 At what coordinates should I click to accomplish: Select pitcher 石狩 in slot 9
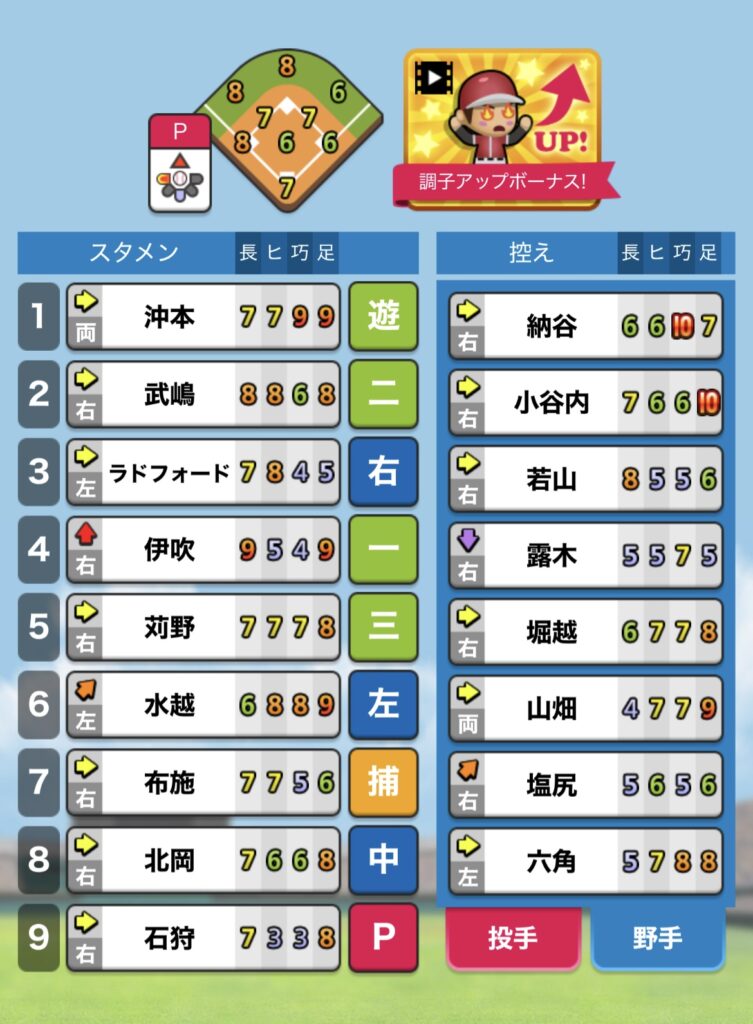(x=204, y=938)
